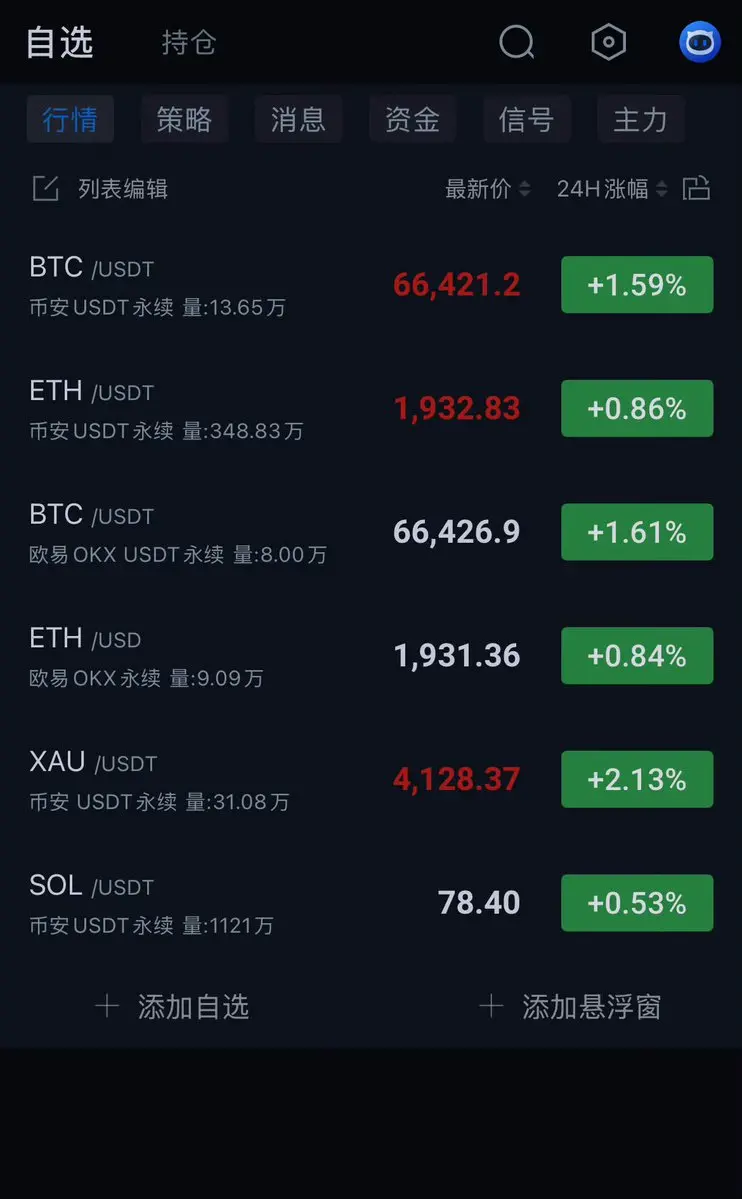The height and width of the screenshot is (1199, 742).
Task: Tap the share icon beside 24H涨幅
Action: [696, 188]
